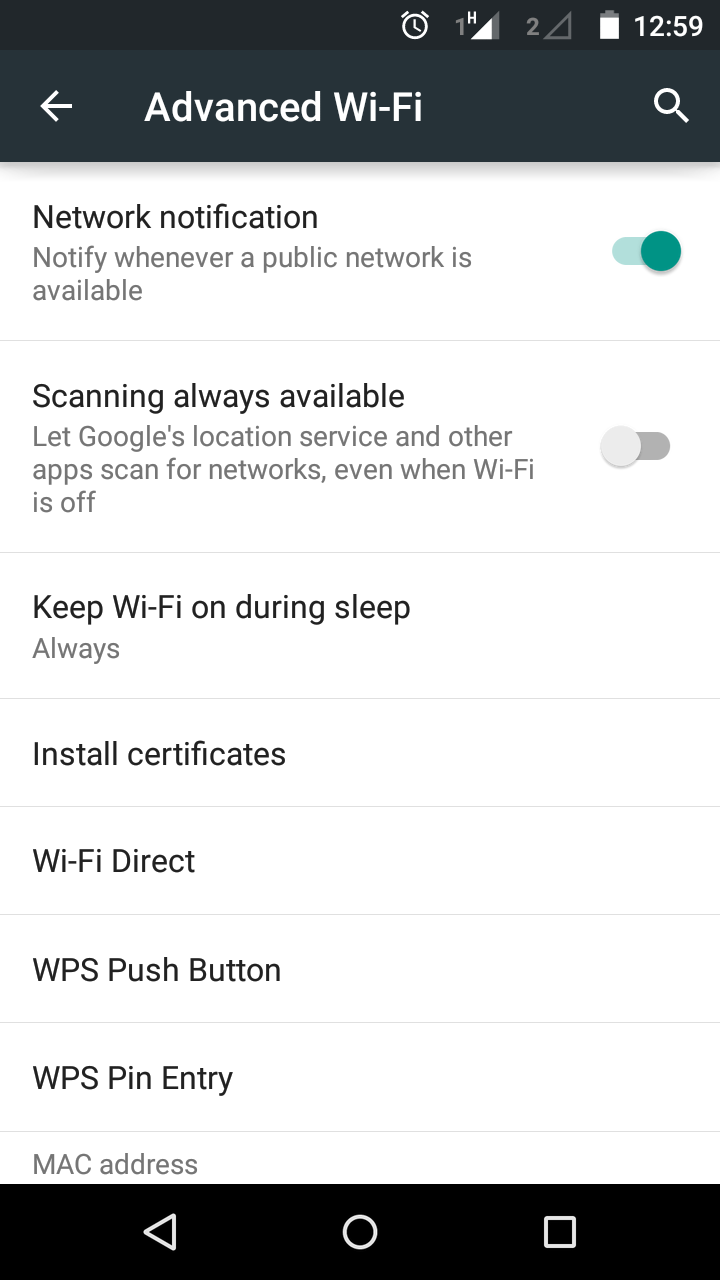The width and height of the screenshot is (720, 1280).
Task: Turn off the Network notification switch
Action: tap(646, 252)
